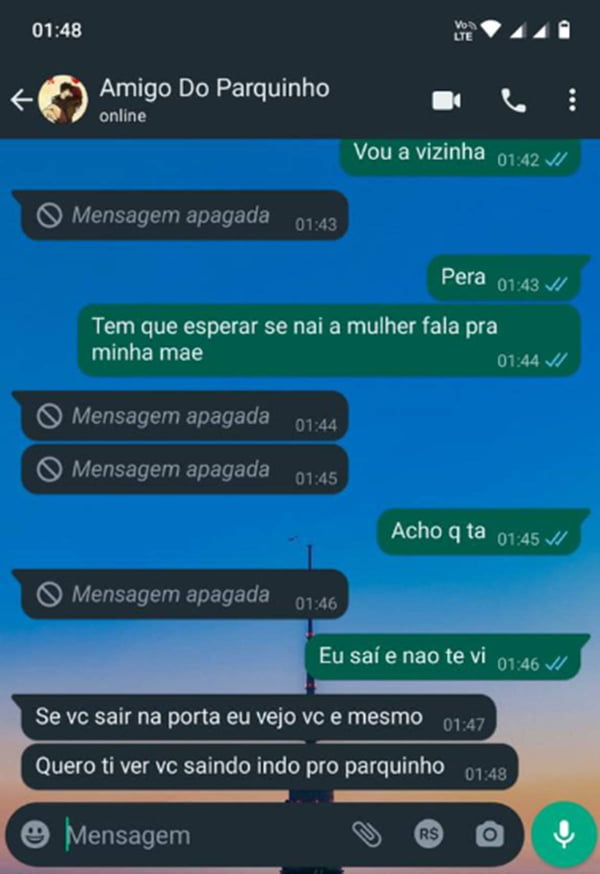
Task: Focus the Mensagem text field
Action: click(200, 834)
